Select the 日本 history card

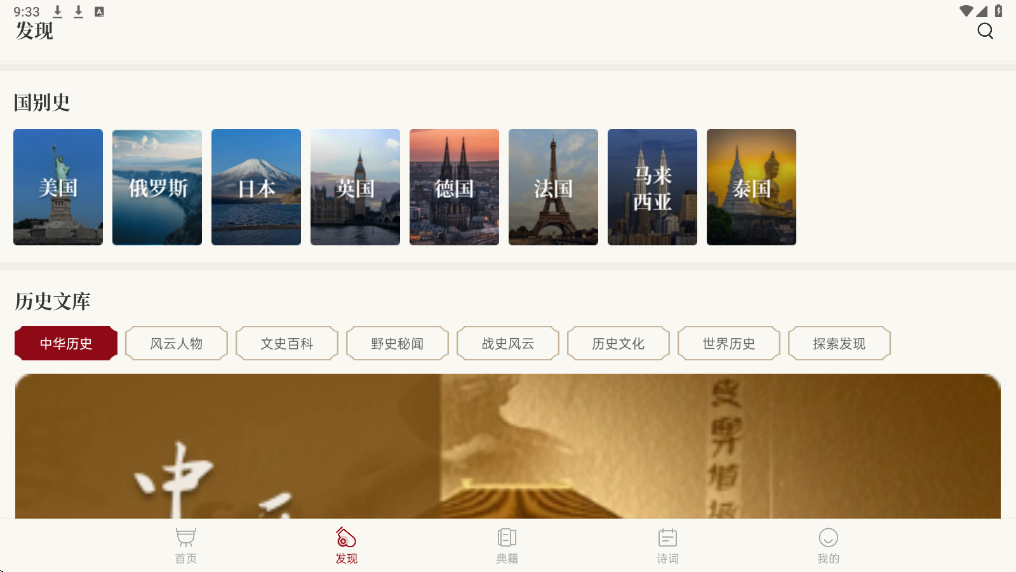point(256,187)
